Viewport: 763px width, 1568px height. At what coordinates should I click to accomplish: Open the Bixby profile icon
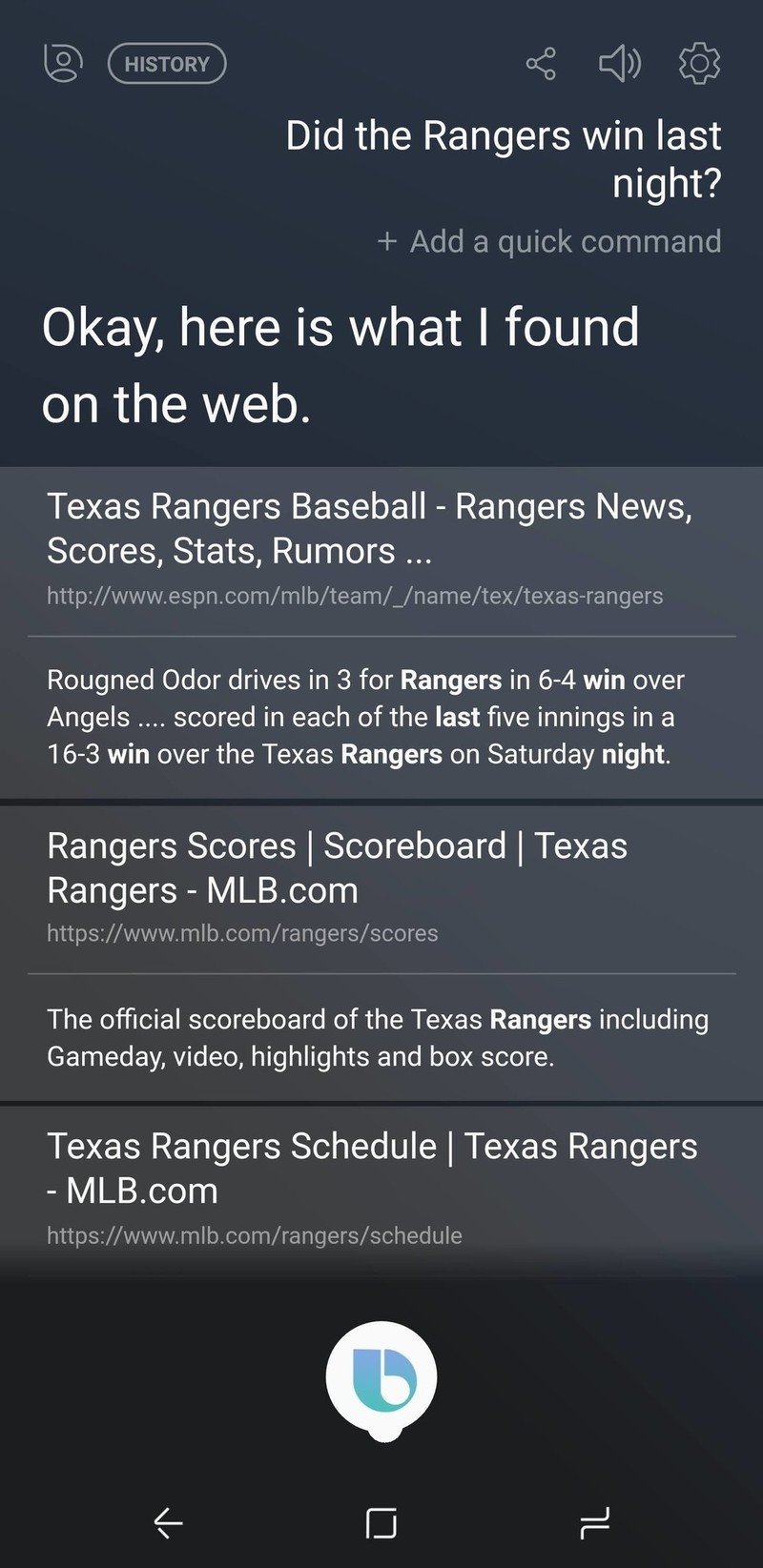63,64
